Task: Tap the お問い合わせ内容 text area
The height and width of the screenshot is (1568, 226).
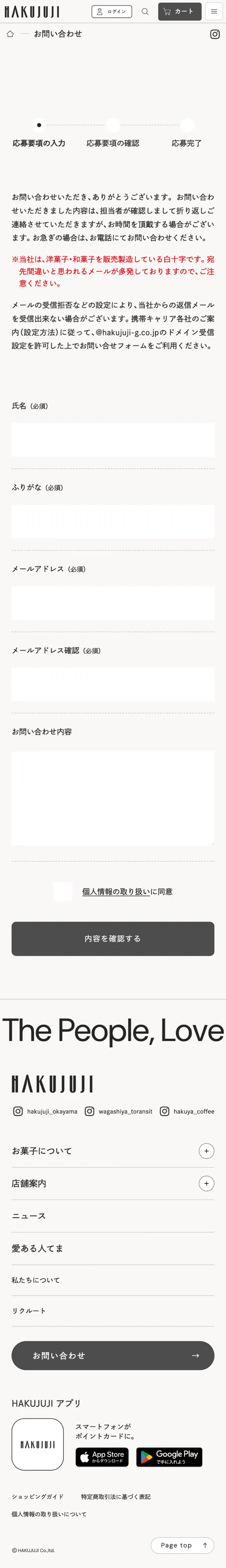Action: coord(113,797)
